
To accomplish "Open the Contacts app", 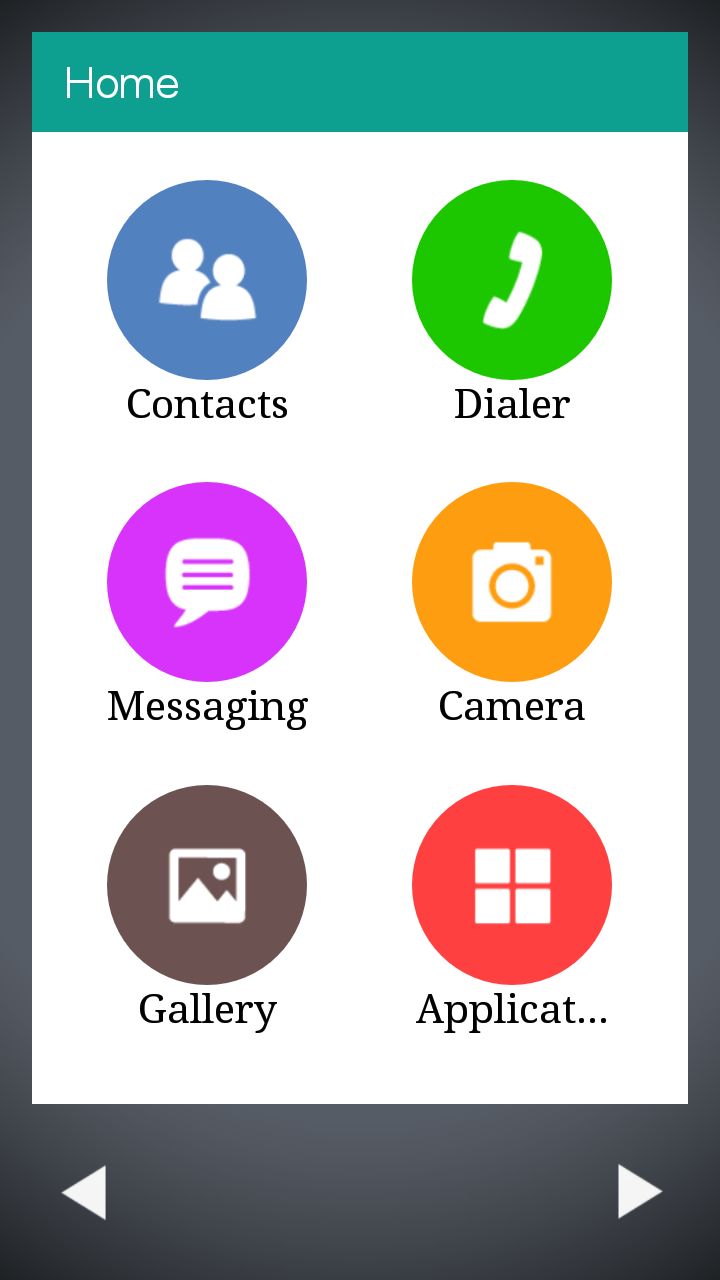I will [x=207, y=280].
